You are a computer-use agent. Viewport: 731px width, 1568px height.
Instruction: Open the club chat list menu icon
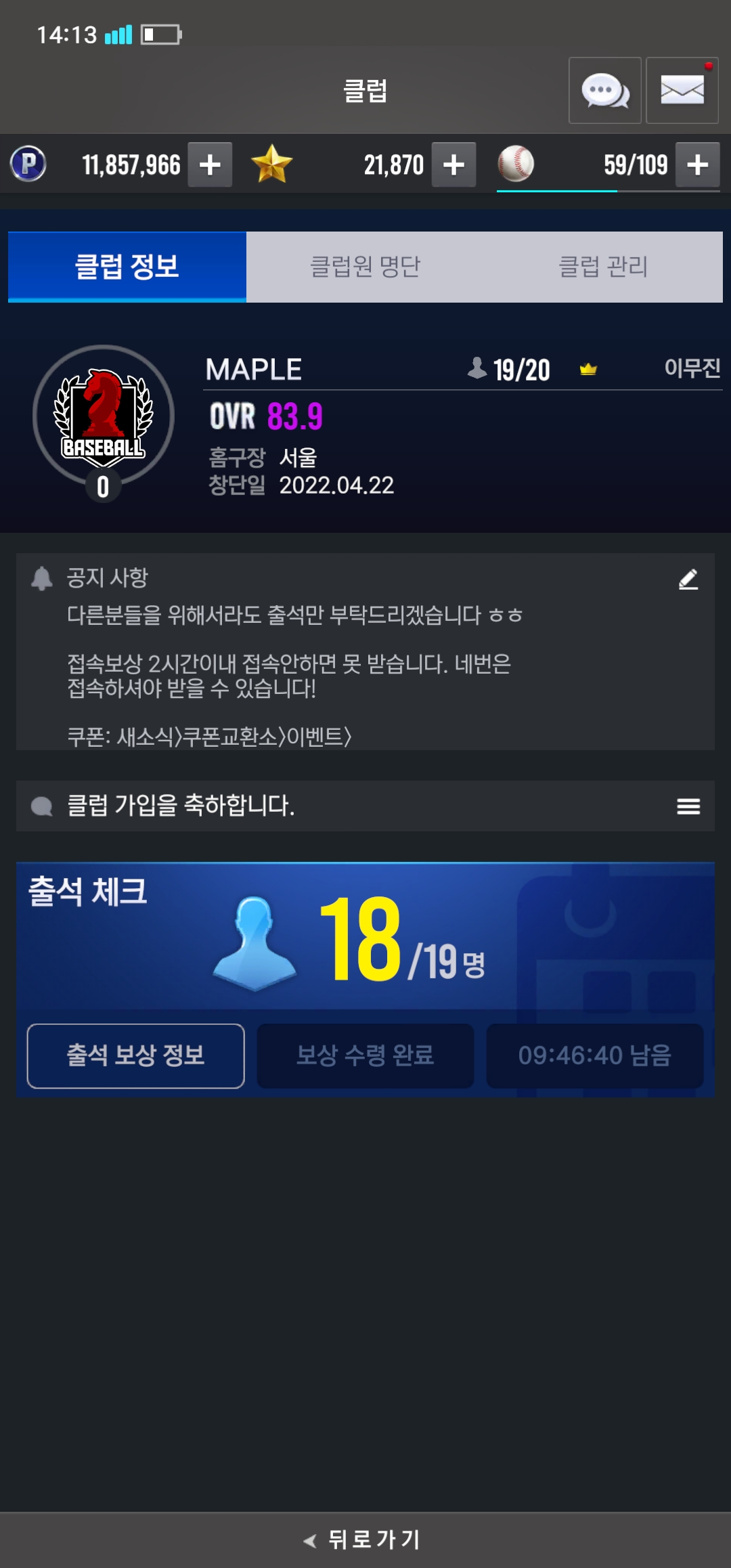[x=688, y=806]
